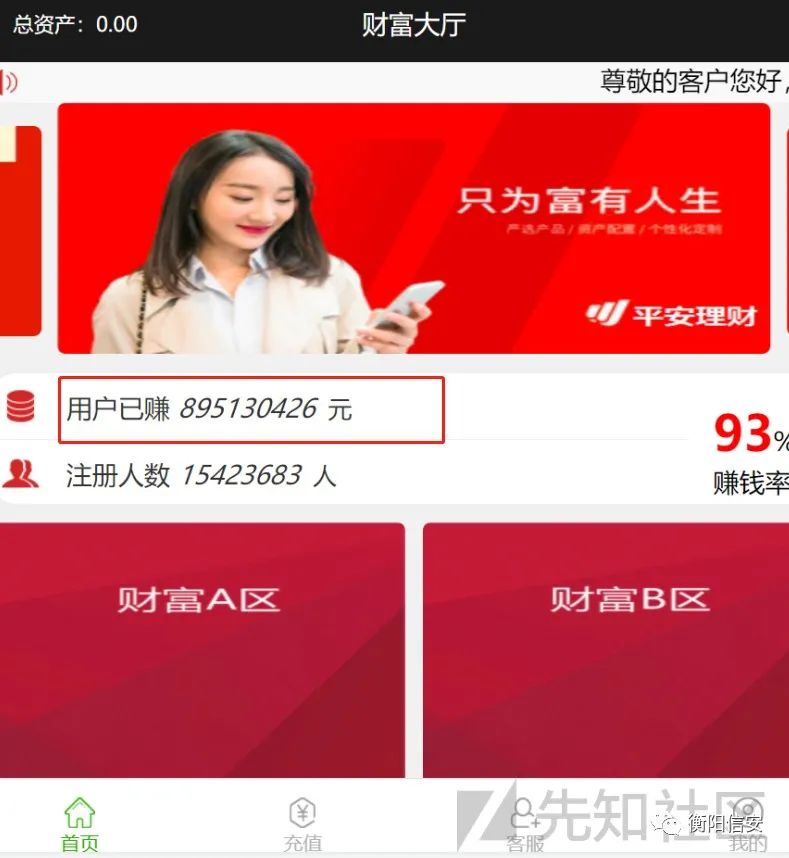Open the 我的 profile tab

pyautogui.click(x=747, y=825)
